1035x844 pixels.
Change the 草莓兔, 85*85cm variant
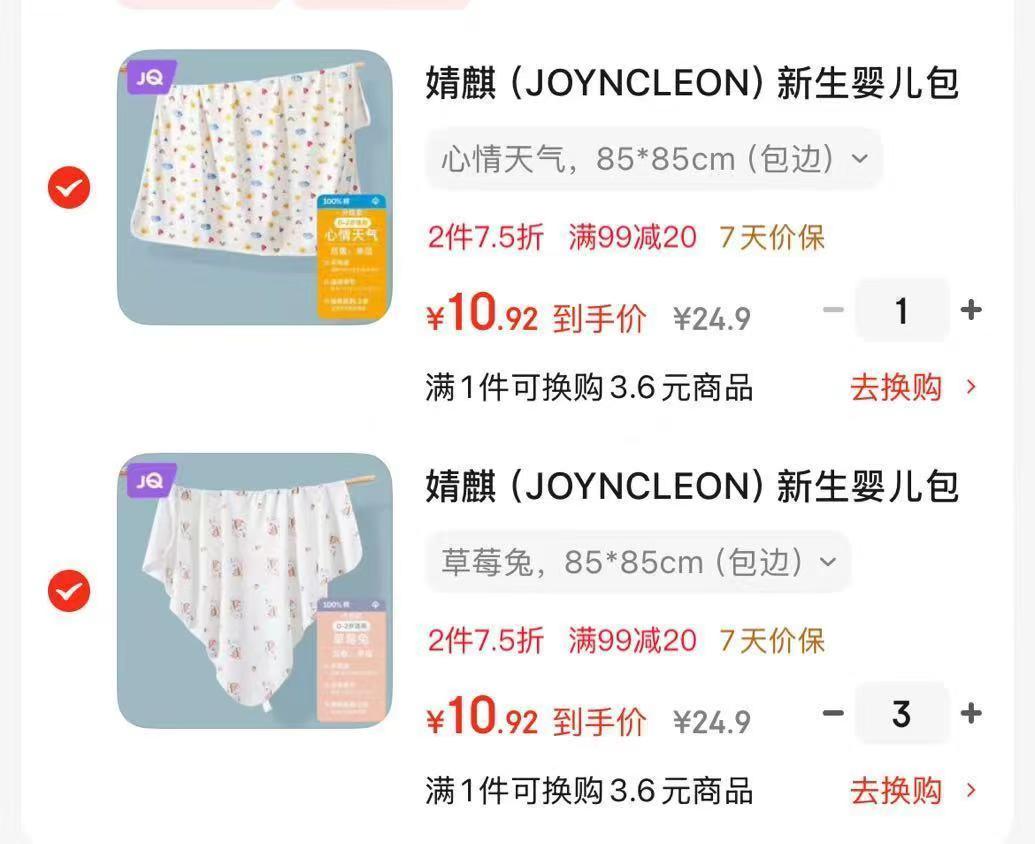pyautogui.click(x=638, y=562)
